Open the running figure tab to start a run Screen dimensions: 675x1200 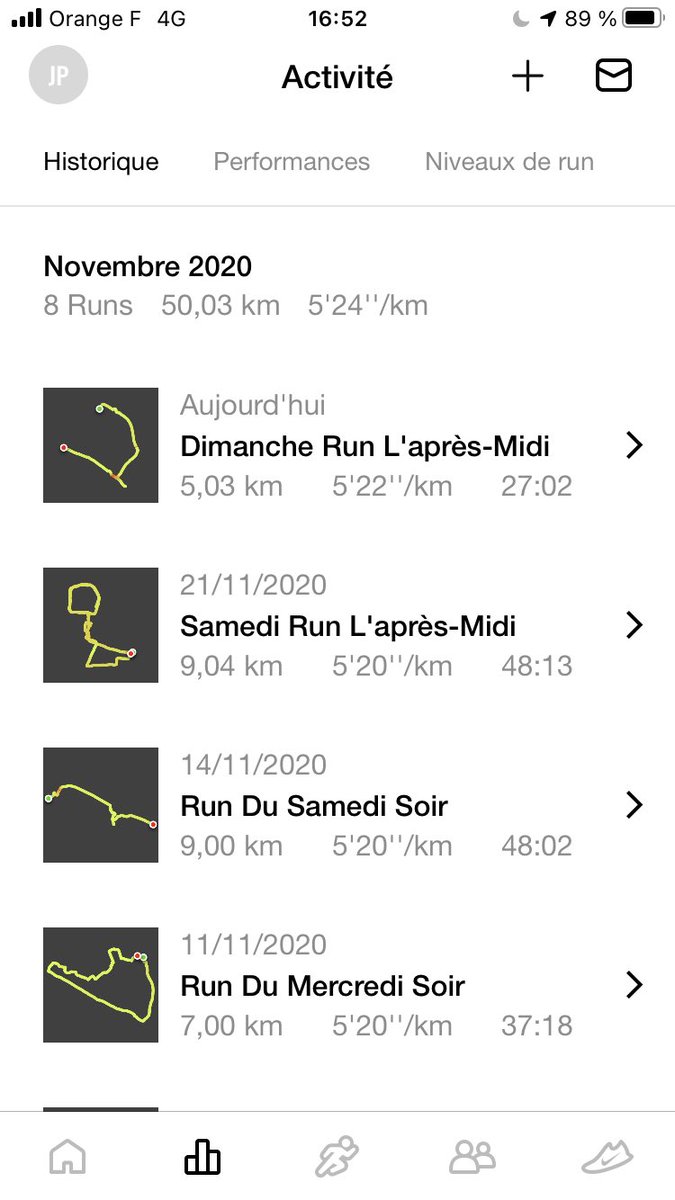point(337,1157)
